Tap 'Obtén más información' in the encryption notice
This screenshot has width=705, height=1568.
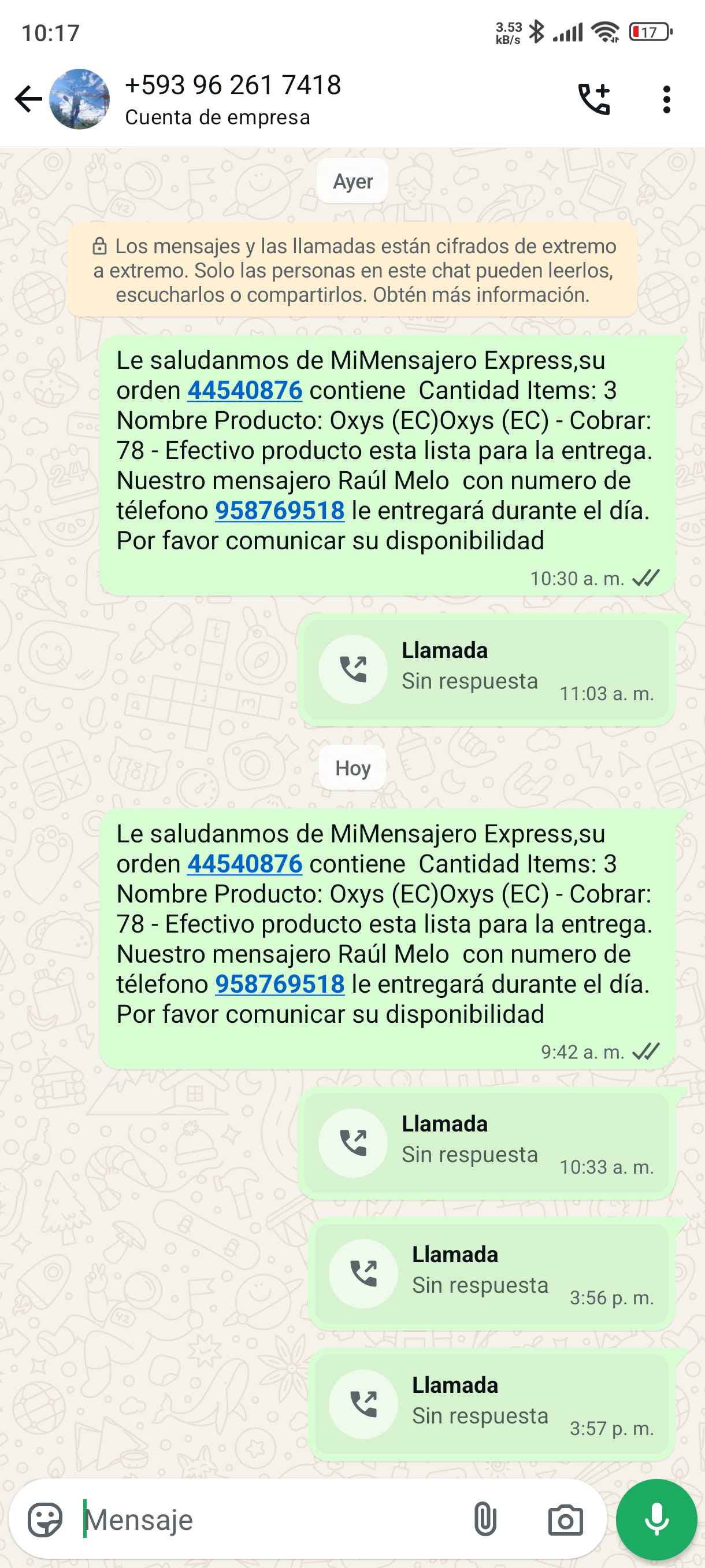[481, 295]
